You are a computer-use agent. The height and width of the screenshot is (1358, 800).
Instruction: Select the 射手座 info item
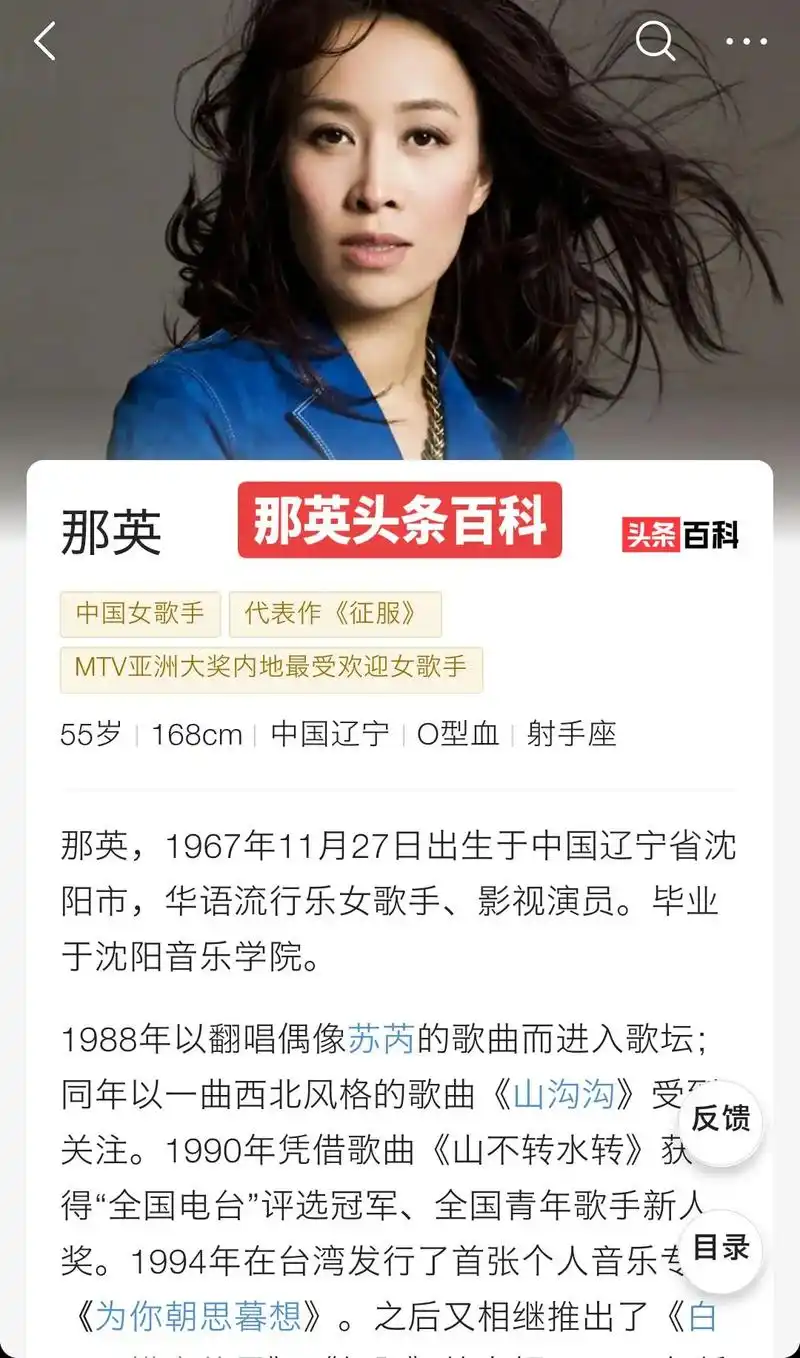[x=578, y=734]
